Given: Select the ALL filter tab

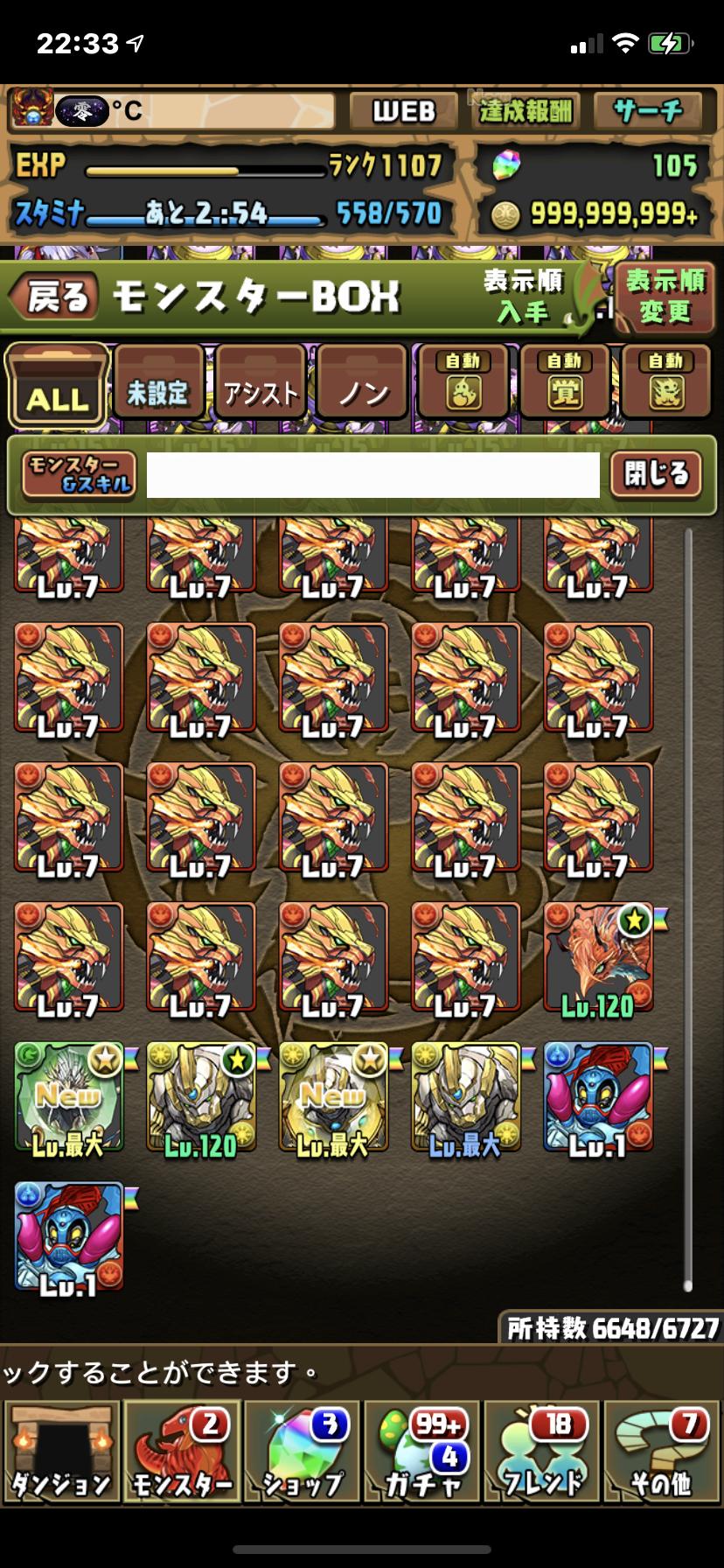Looking at the screenshot, I should [x=58, y=388].
